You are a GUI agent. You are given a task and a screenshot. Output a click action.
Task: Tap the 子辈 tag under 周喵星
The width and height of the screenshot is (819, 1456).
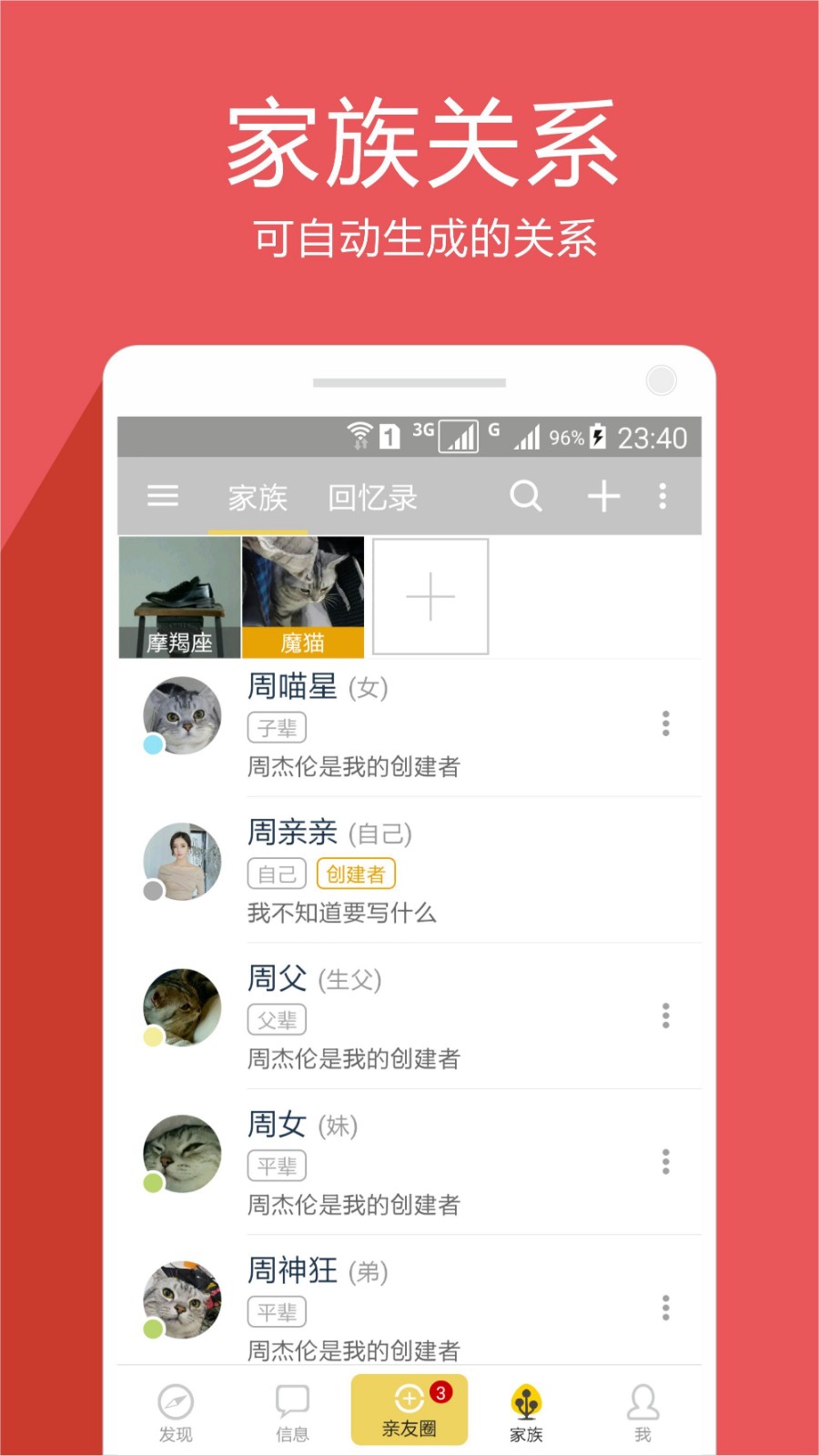[x=276, y=727]
